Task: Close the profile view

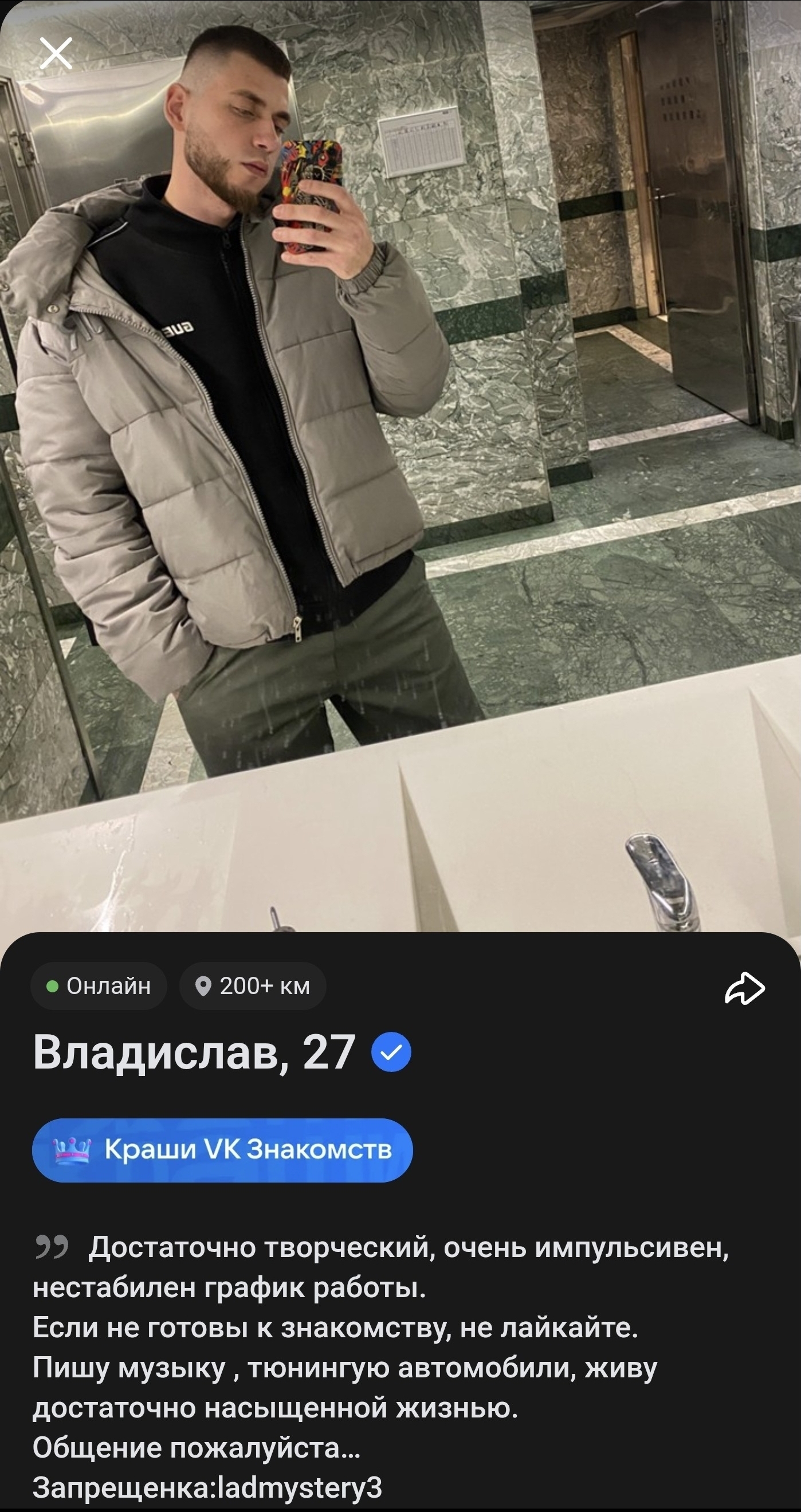Action: tap(56, 53)
